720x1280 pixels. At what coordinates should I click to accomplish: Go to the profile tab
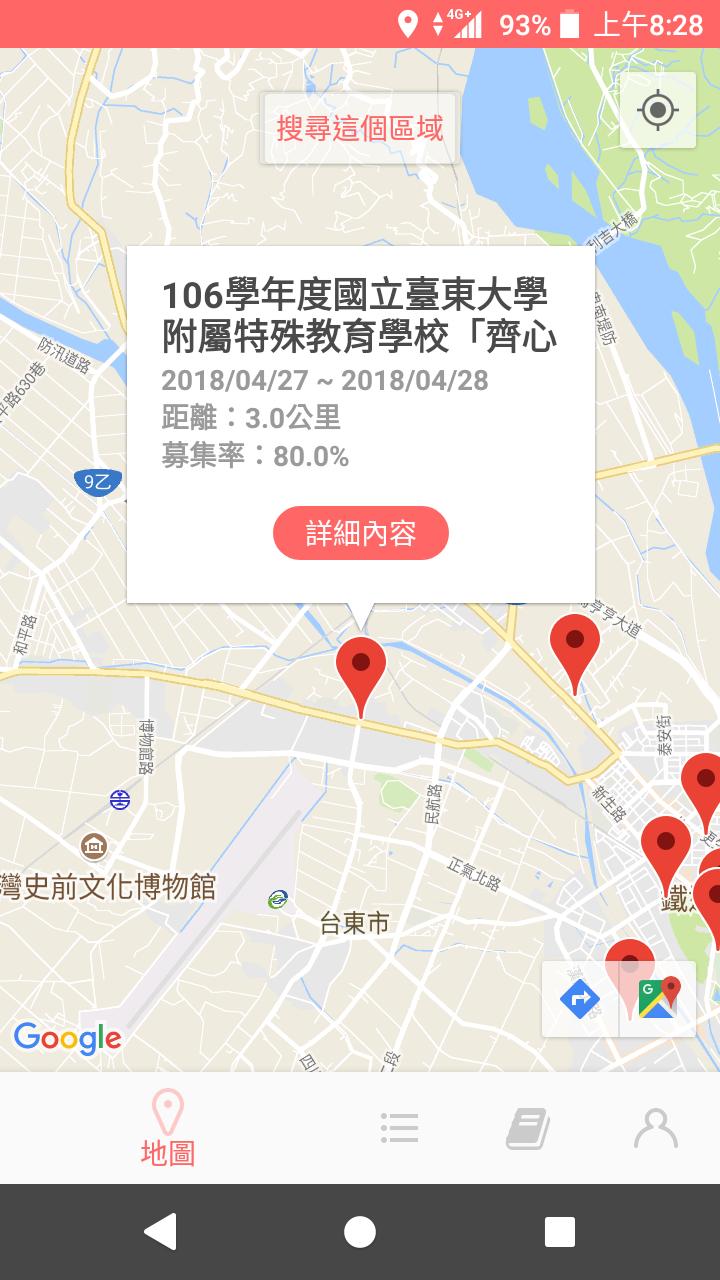(x=656, y=1128)
